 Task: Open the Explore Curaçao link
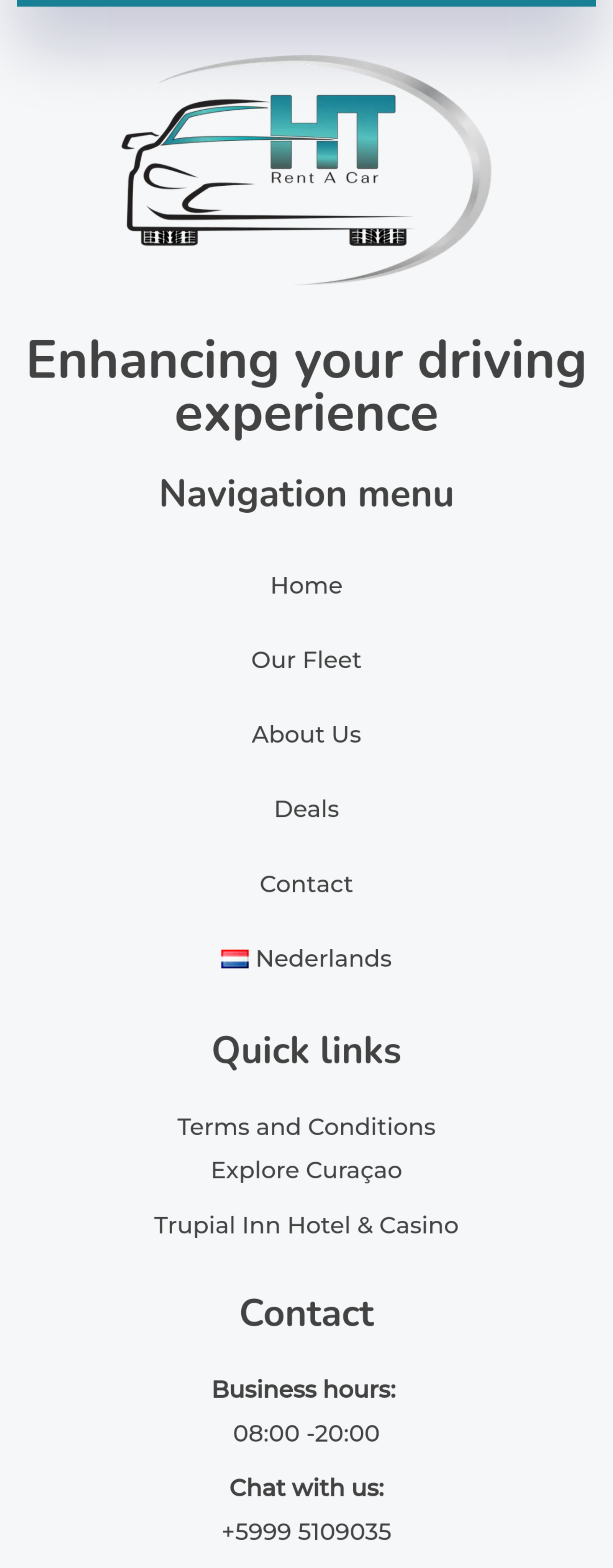tap(306, 1170)
